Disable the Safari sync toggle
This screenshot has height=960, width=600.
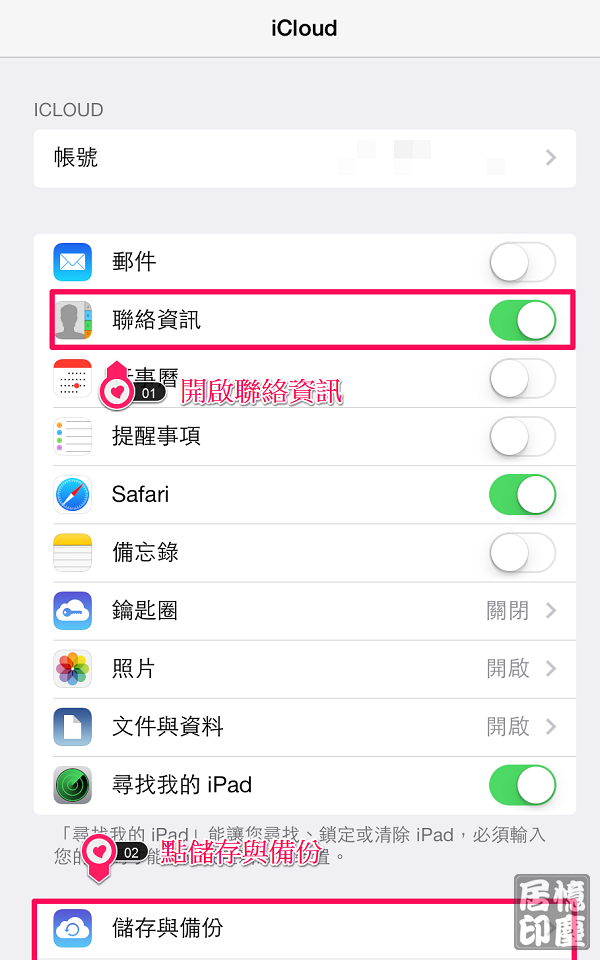521,494
